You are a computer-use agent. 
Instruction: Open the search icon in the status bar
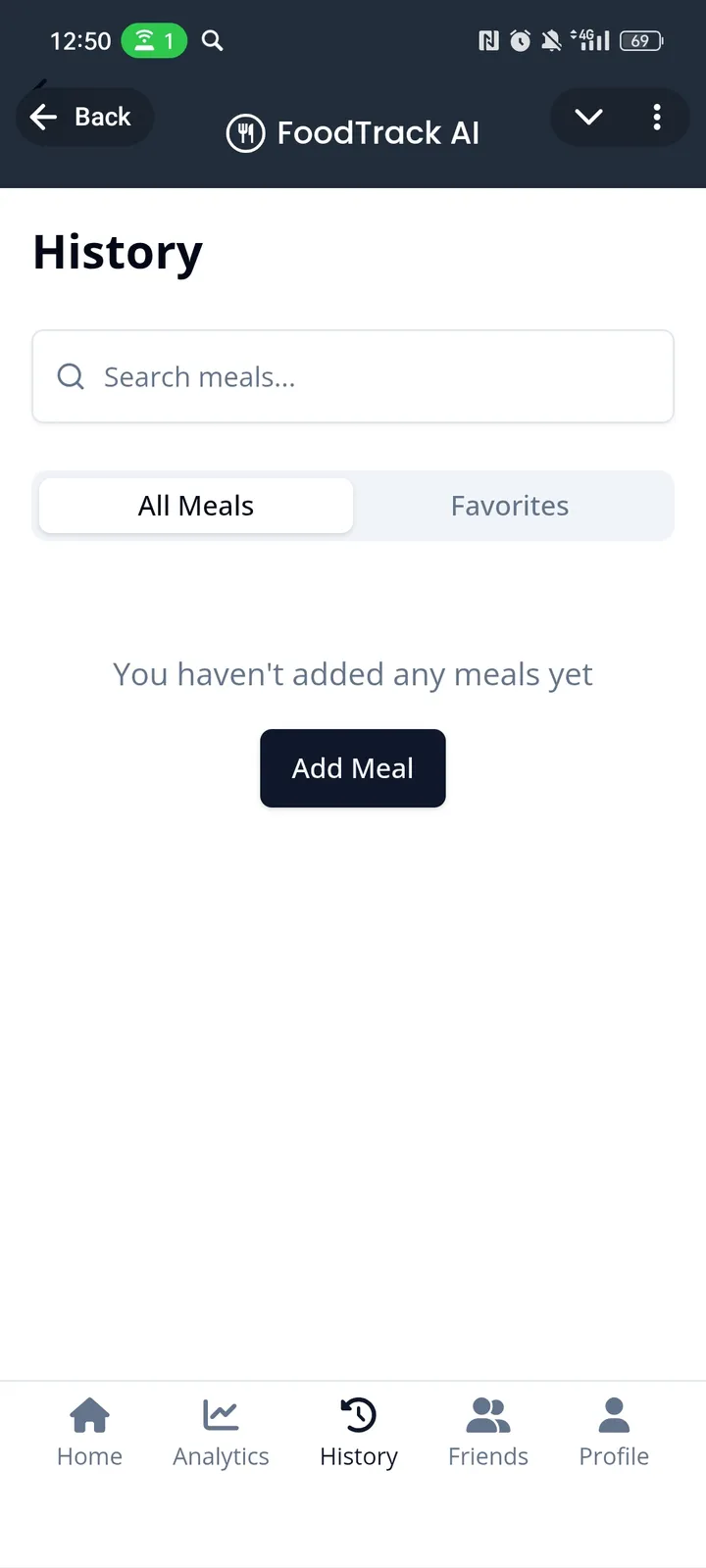[213, 40]
